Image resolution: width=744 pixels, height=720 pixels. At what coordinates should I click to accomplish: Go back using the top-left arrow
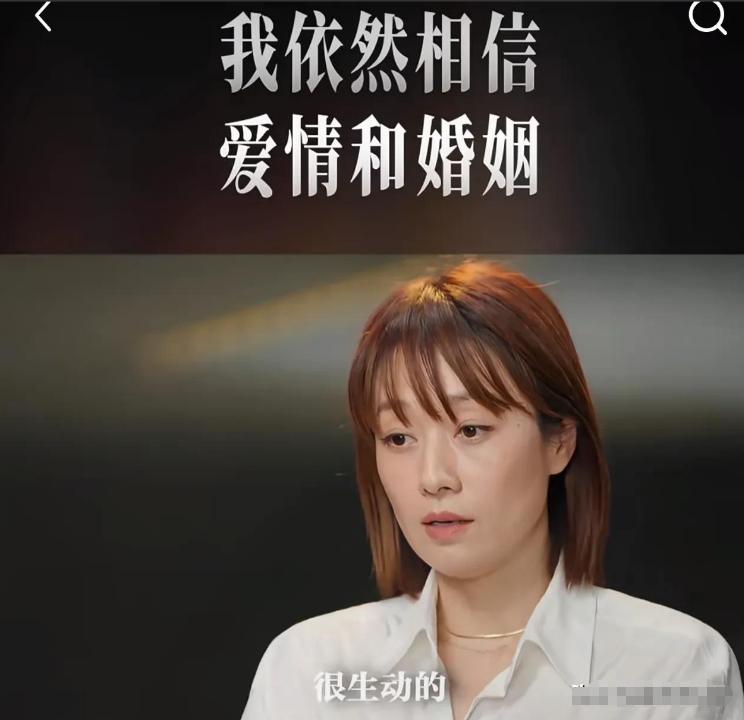coord(42,16)
